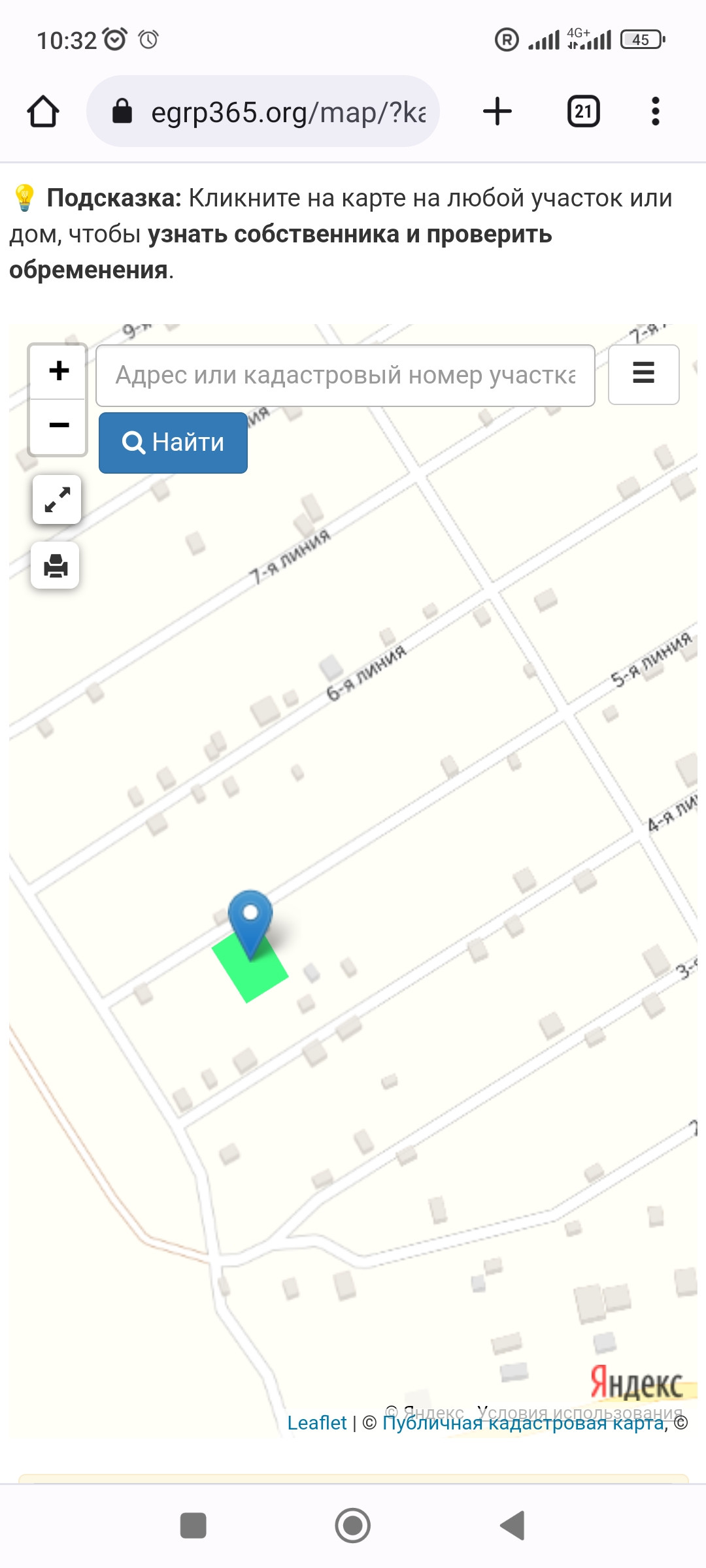
Task: Go to the browser home page
Action: tap(43, 112)
